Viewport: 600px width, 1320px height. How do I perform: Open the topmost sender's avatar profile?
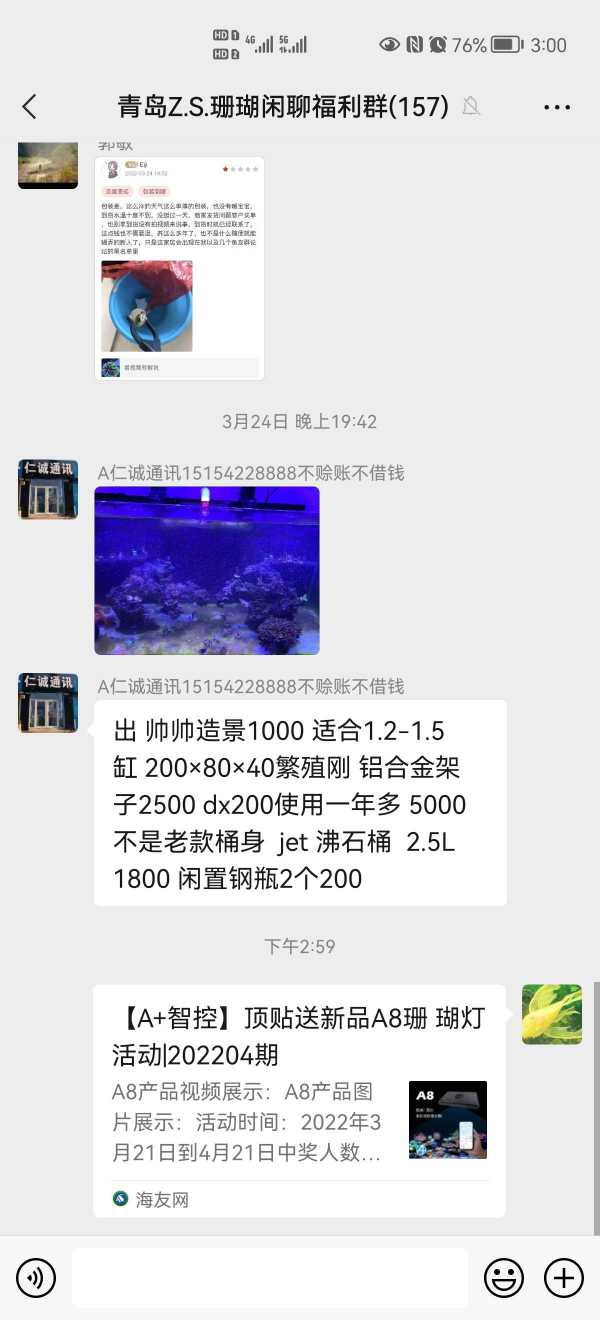pos(48,164)
